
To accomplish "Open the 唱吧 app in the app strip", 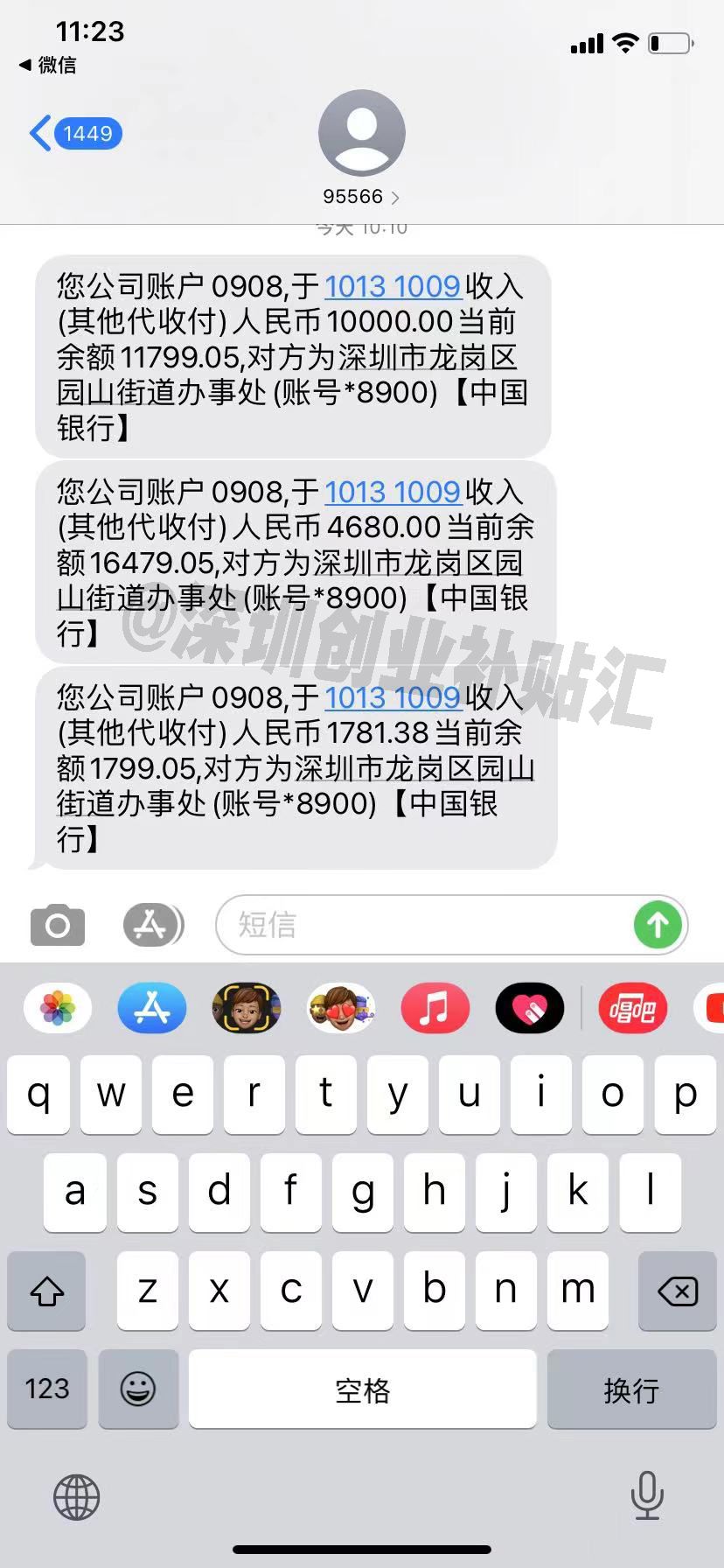I will click(x=632, y=1008).
